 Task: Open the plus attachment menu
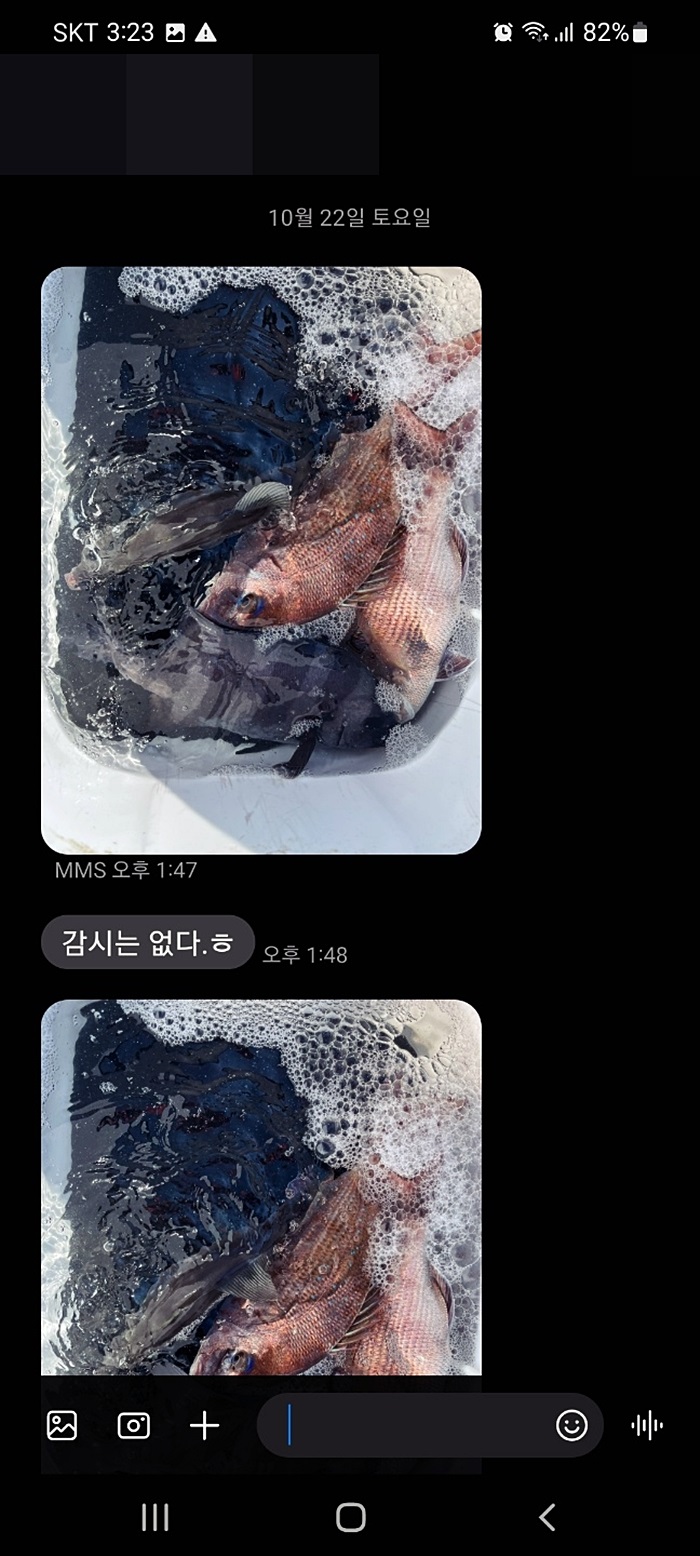pyautogui.click(x=205, y=1425)
